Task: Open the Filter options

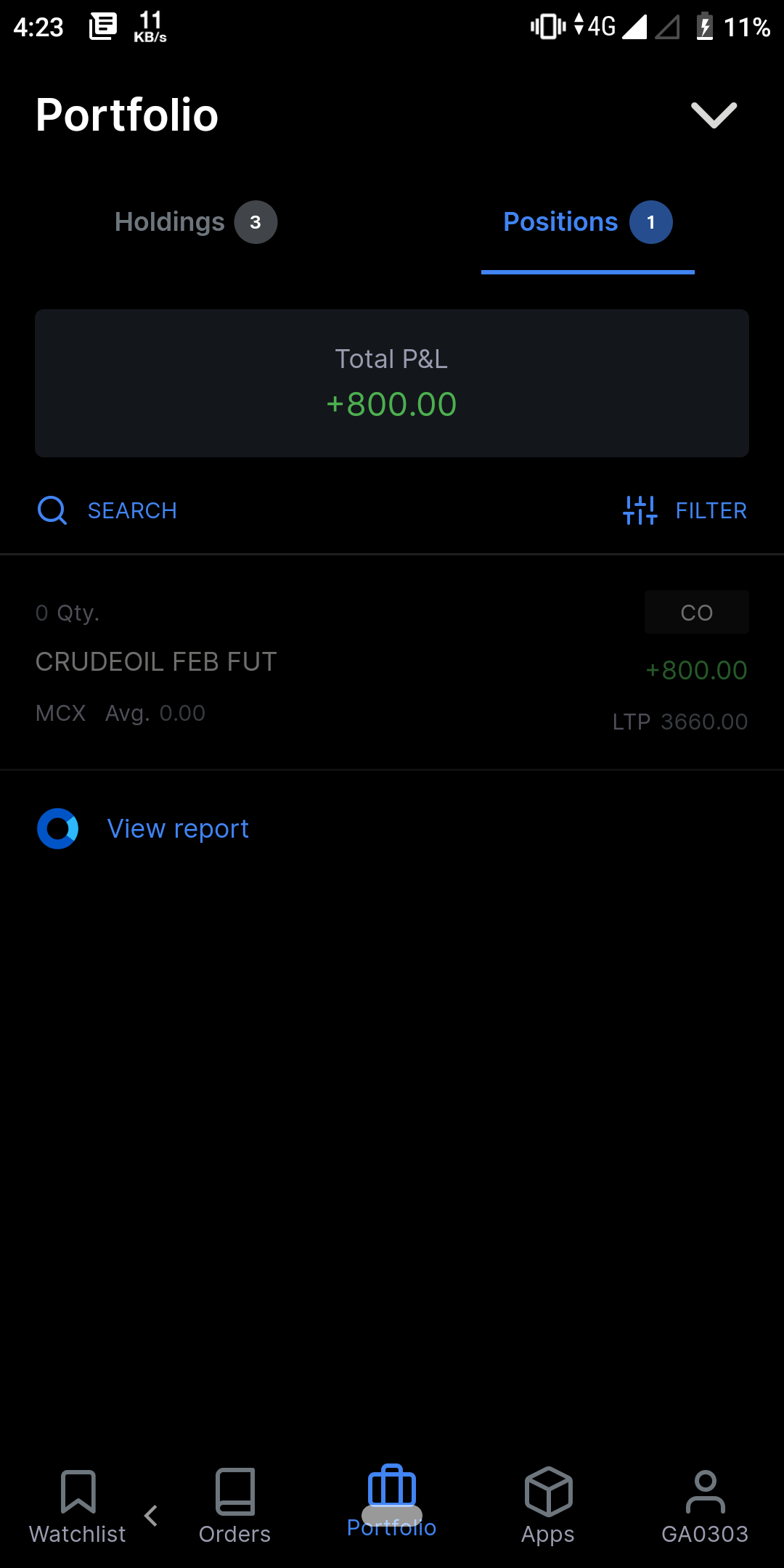Action: point(685,510)
